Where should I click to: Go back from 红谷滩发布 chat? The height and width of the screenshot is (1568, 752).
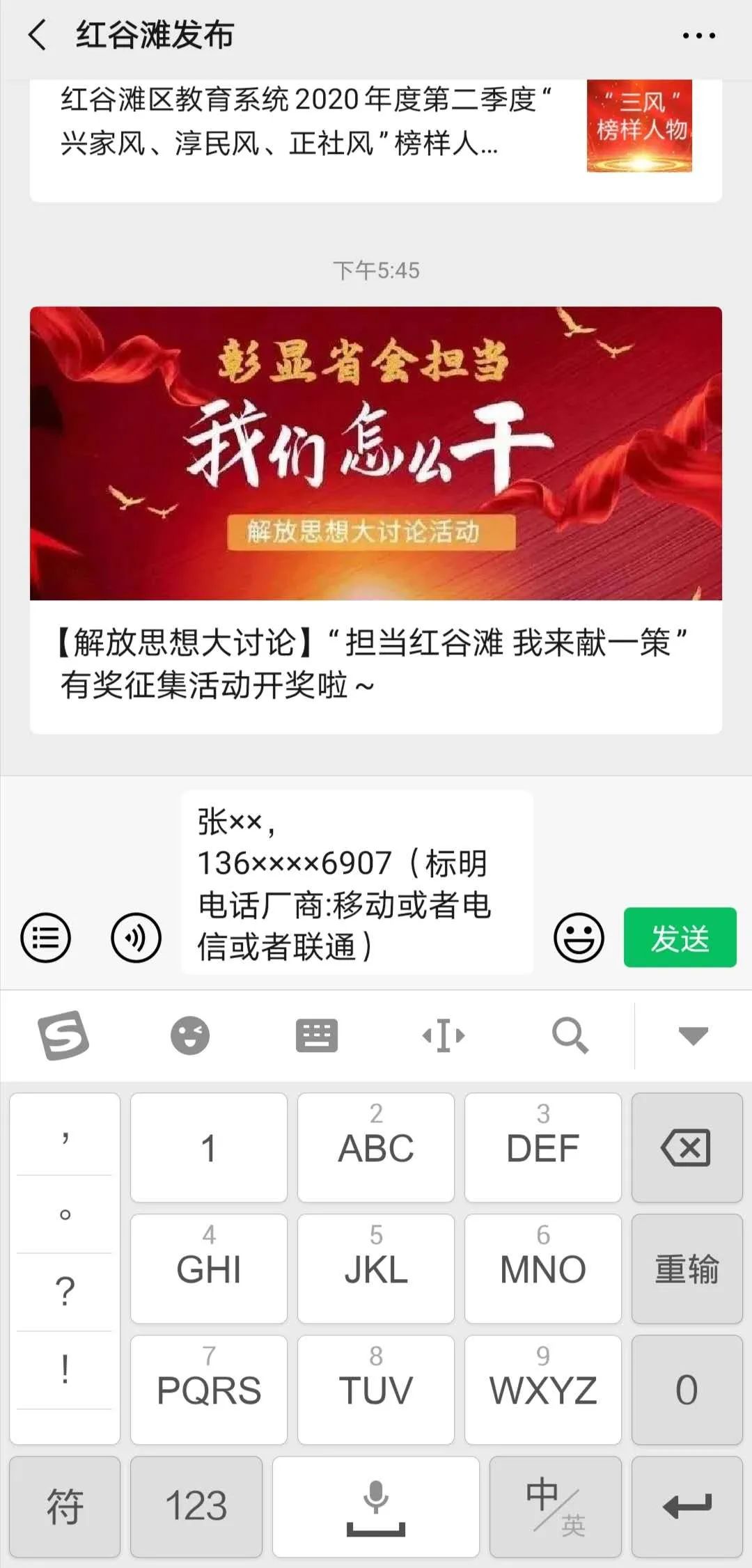[x=38, y=35]
